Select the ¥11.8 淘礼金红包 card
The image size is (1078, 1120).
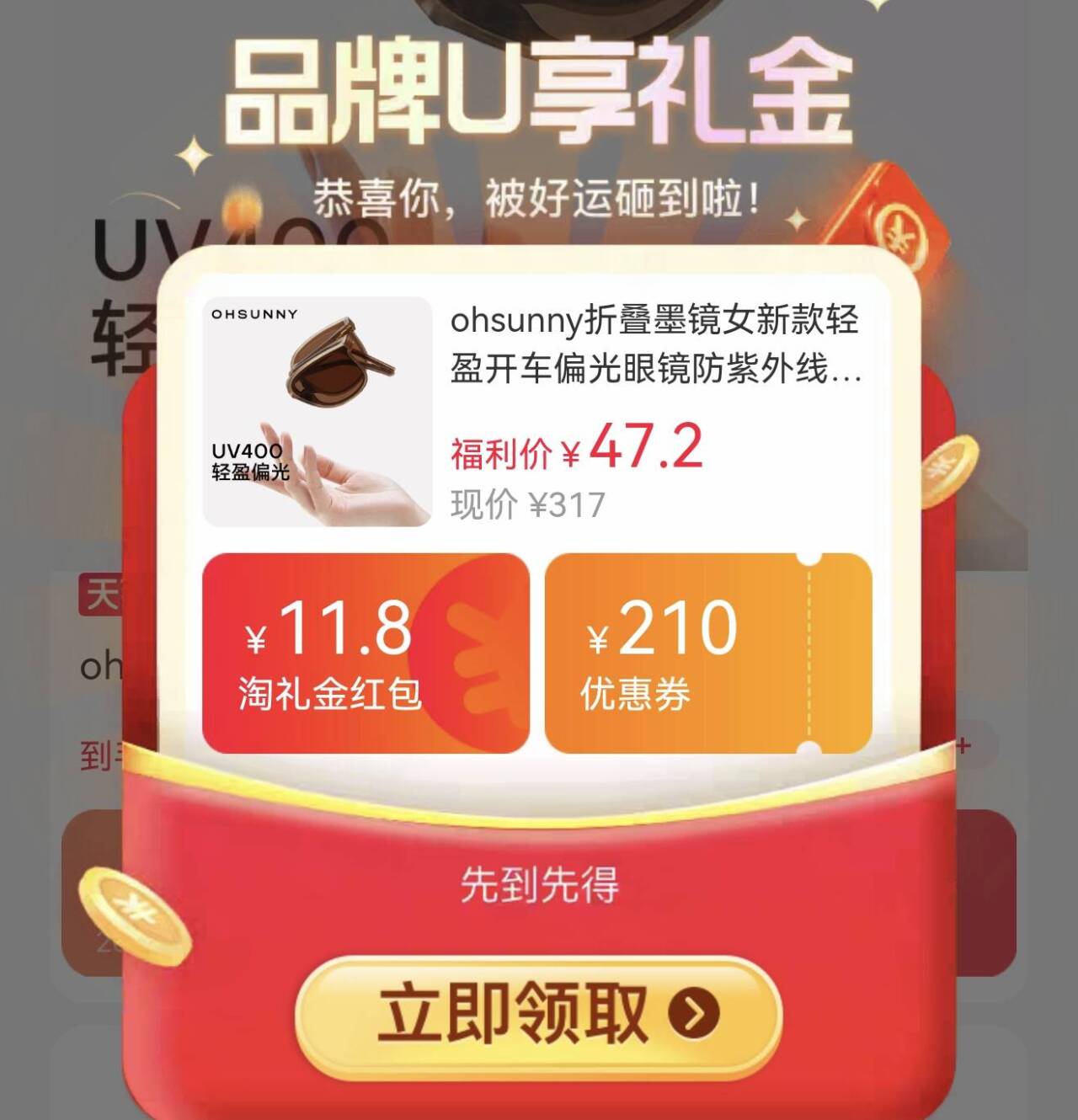click(x=366, y=653)
